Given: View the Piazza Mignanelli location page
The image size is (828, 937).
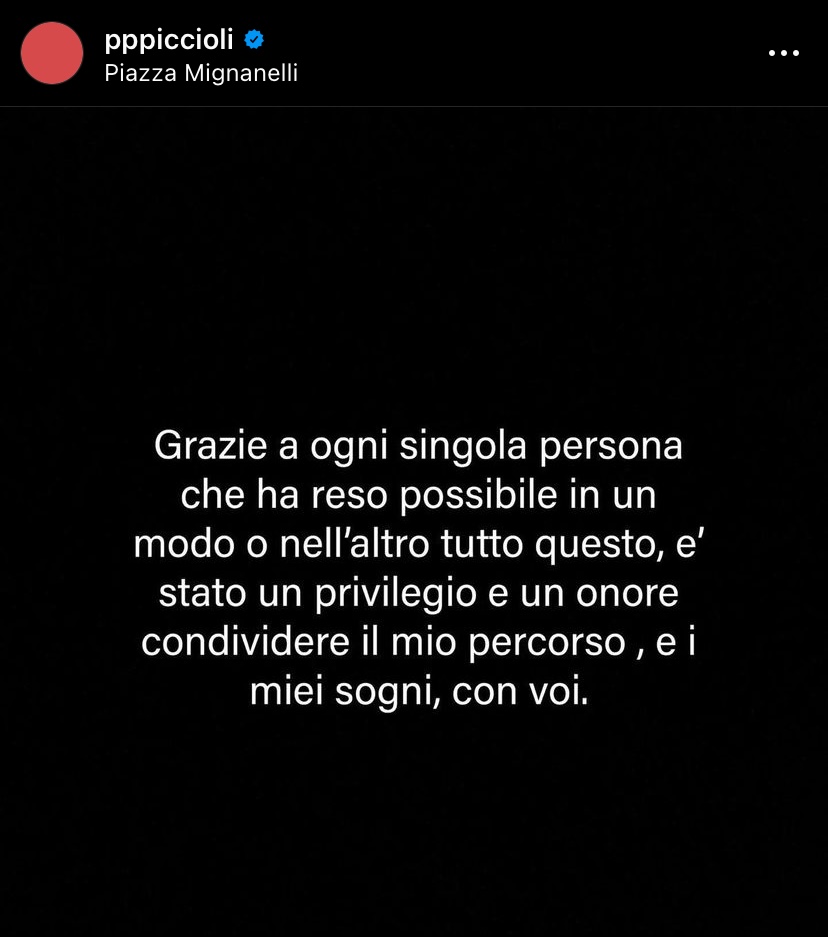Looking at the screenshot, I should tap(201, 73).
